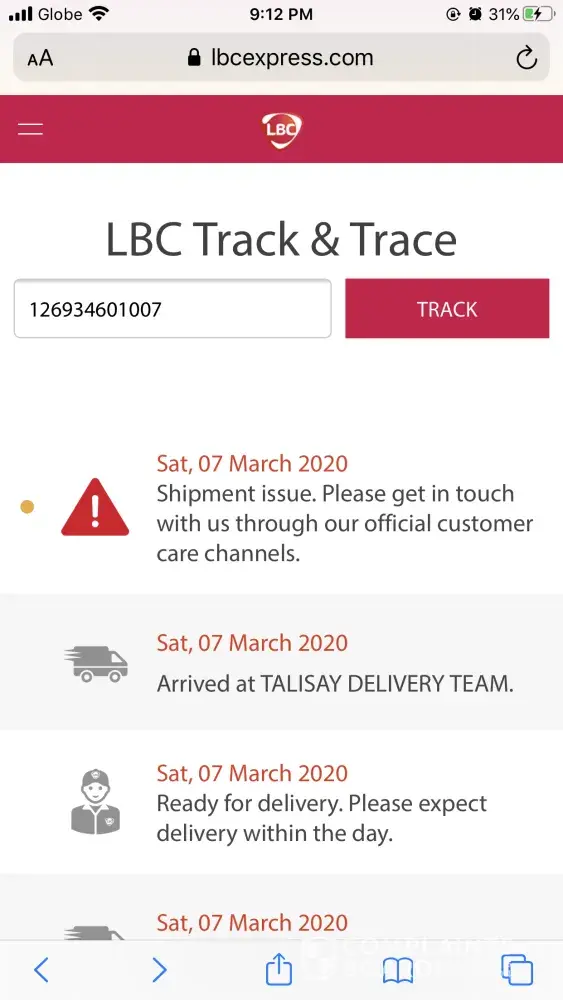
Task: Go back to the previous page in Safari
Action: coord(41,970)
